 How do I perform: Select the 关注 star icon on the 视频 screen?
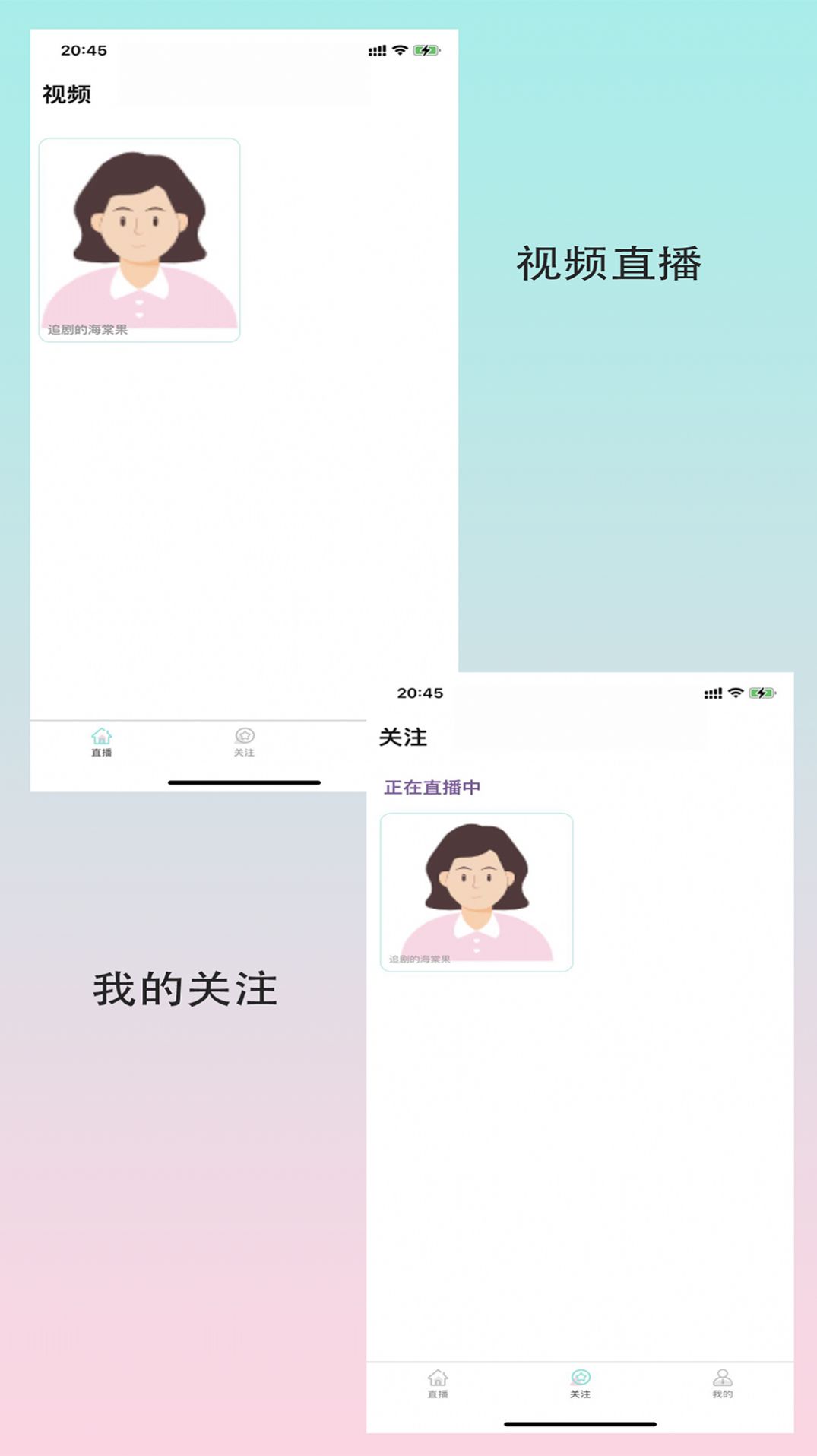(243, 734)
